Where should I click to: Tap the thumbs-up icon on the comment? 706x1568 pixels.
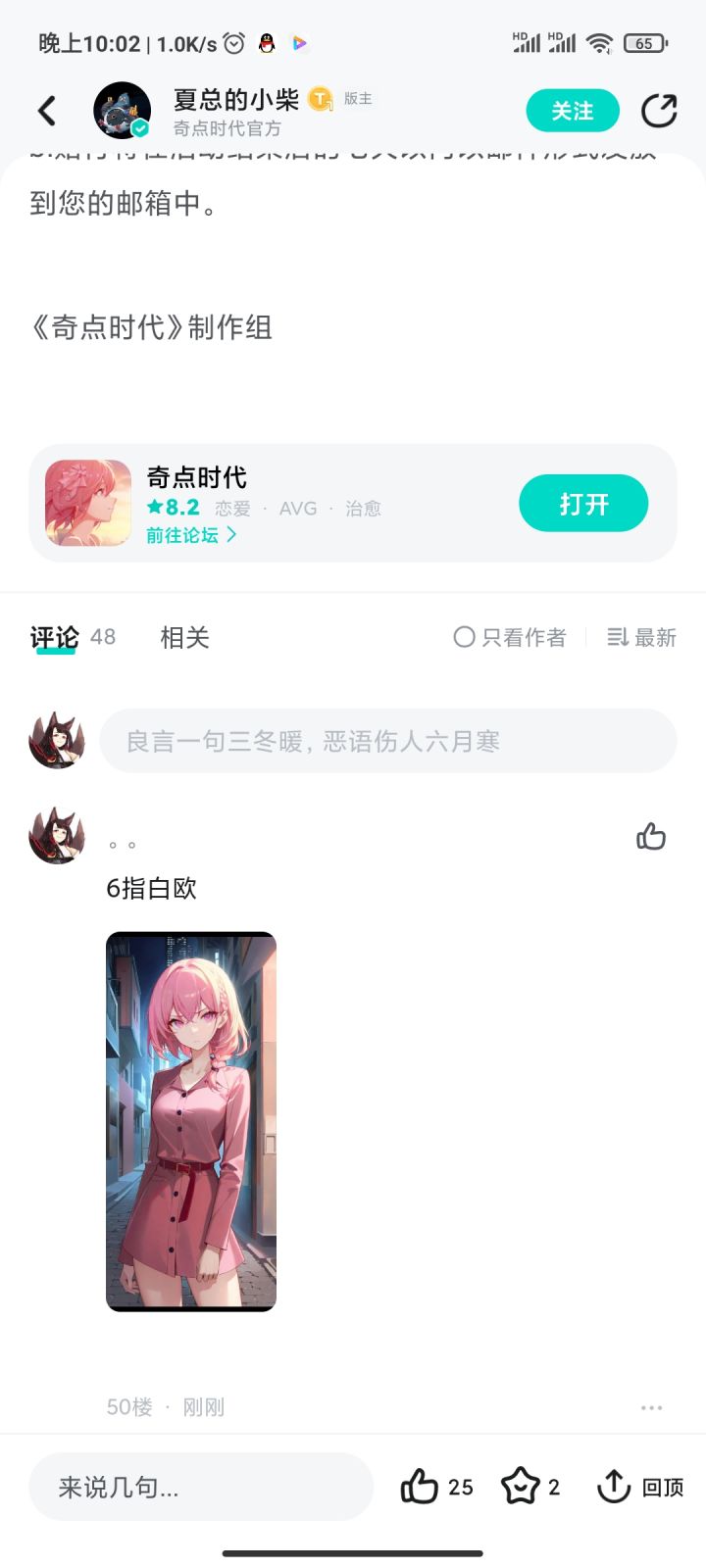[651, 837]
